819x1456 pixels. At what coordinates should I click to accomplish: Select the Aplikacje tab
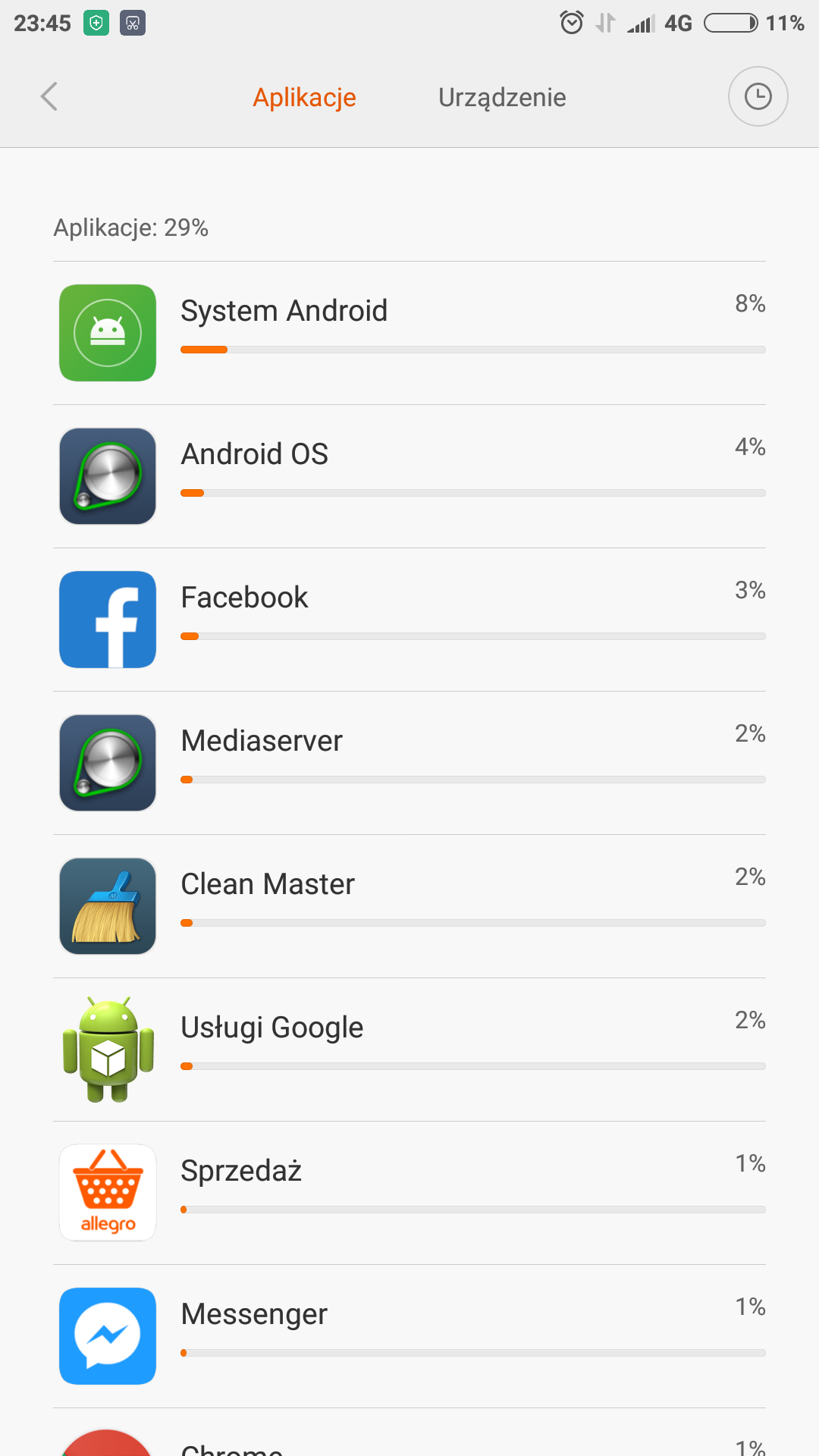pyautogui.click(x=304, y=97)
